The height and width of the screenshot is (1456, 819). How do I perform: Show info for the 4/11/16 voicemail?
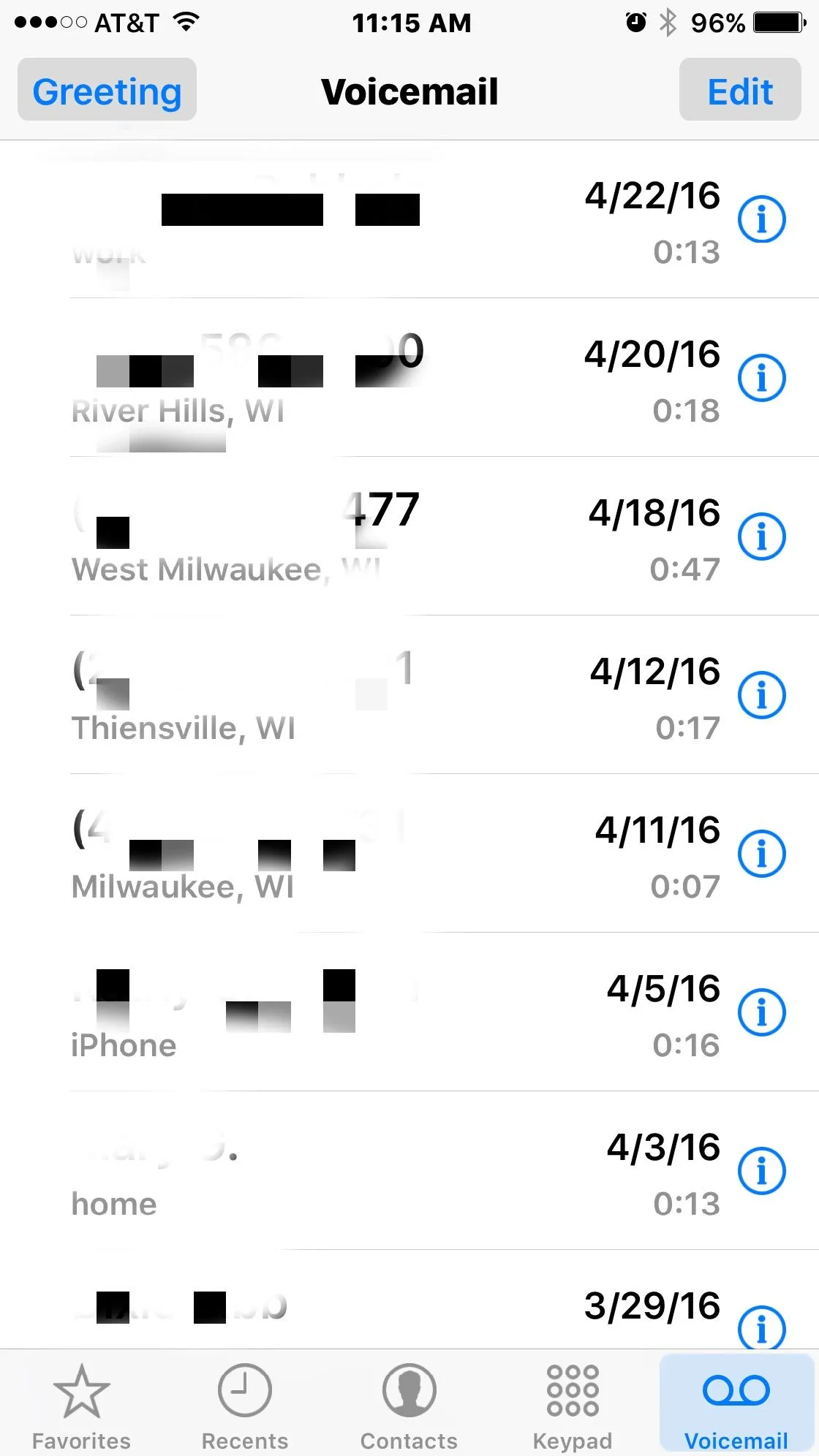(x=761, y=854)
